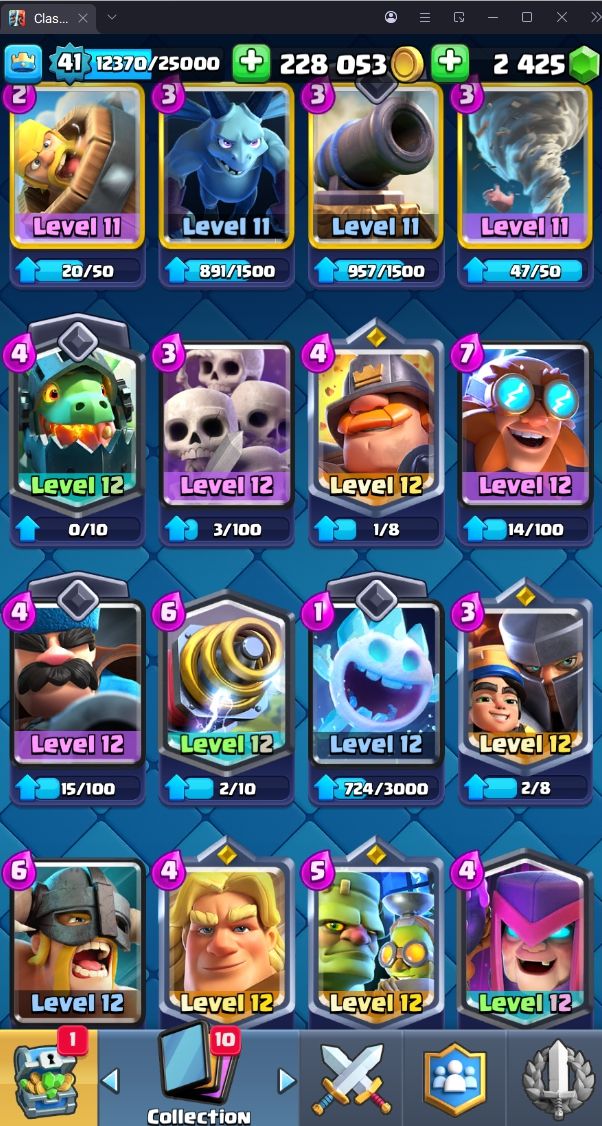Select the Electro Giant card
The image size is (602, 1126).
[x=524, y=425]
